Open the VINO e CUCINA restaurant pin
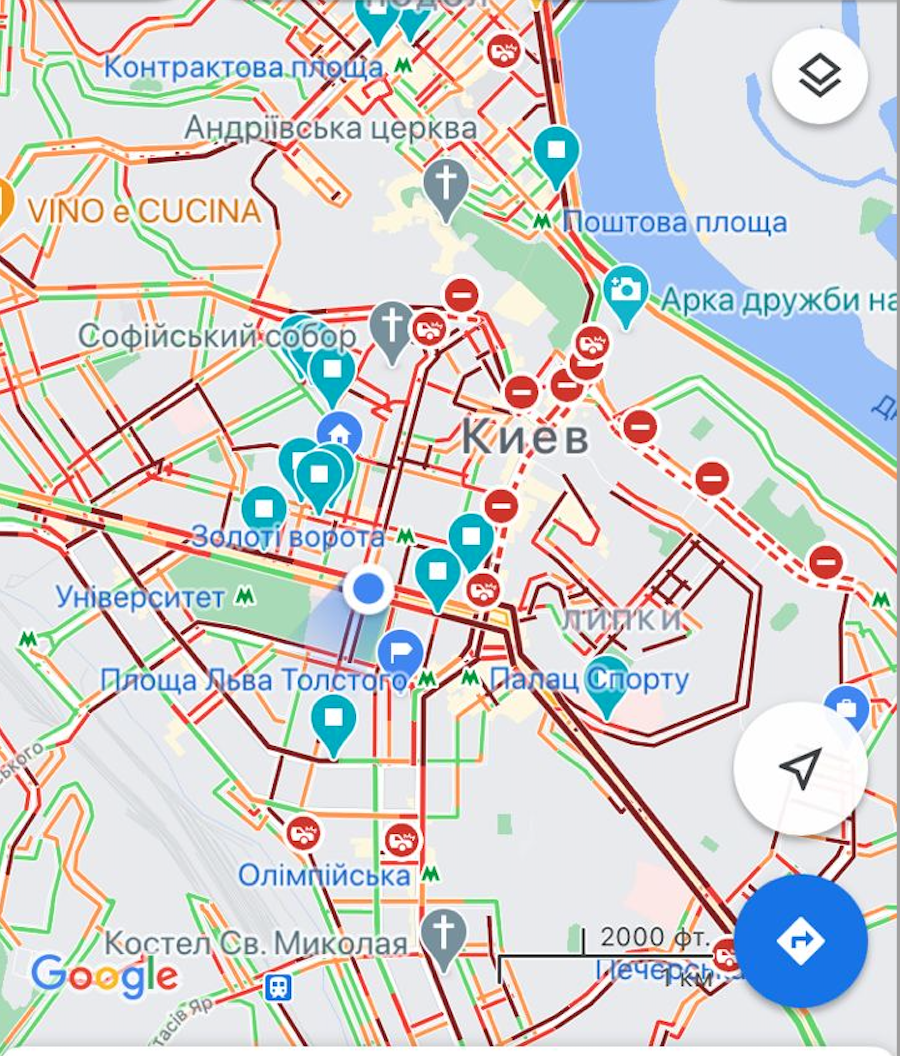Viewport: 900px width, 1056px height. coord(3,206)
